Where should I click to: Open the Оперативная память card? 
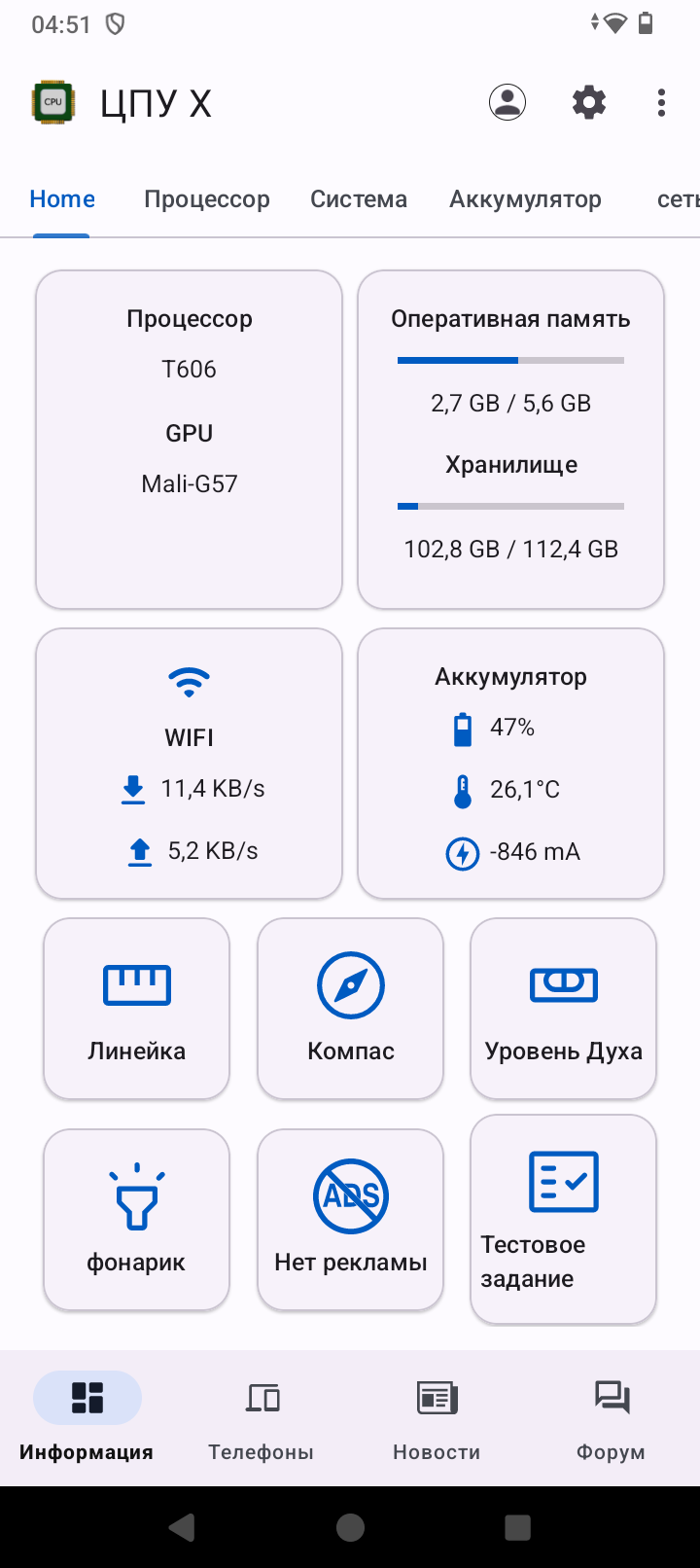(511, 440)
